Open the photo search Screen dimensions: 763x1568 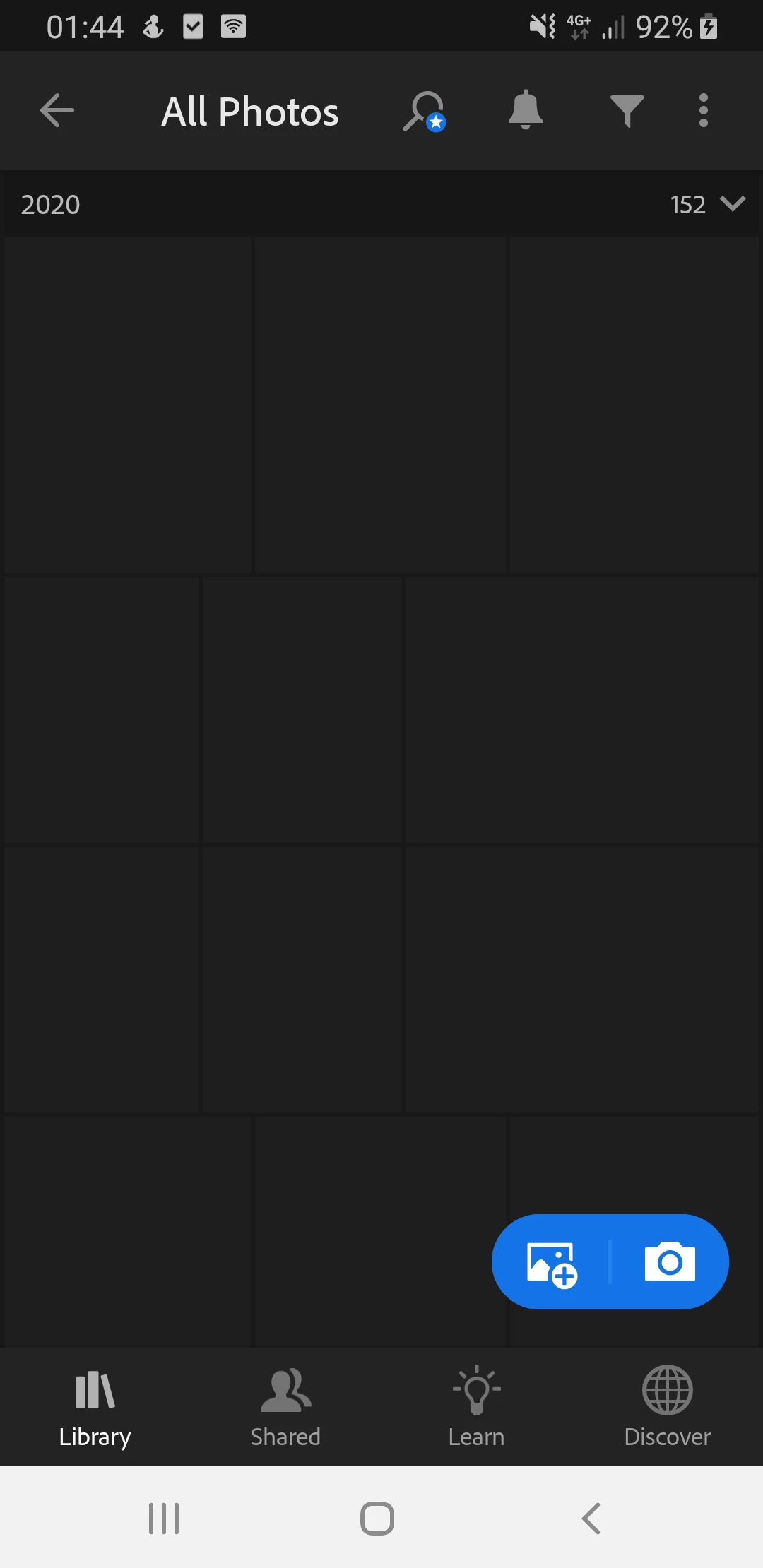click(x=423, y=111)
